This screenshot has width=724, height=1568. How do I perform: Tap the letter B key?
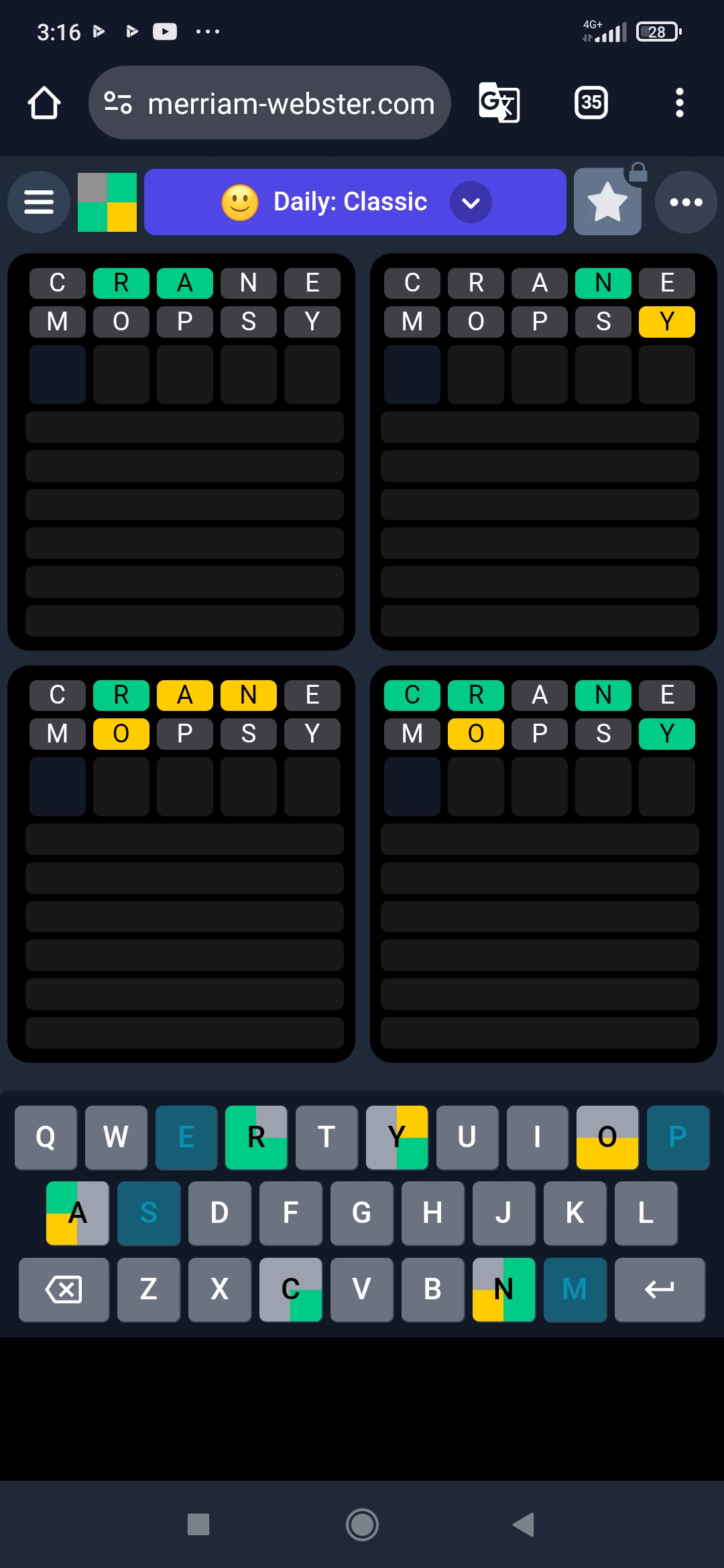[433, 1290]
